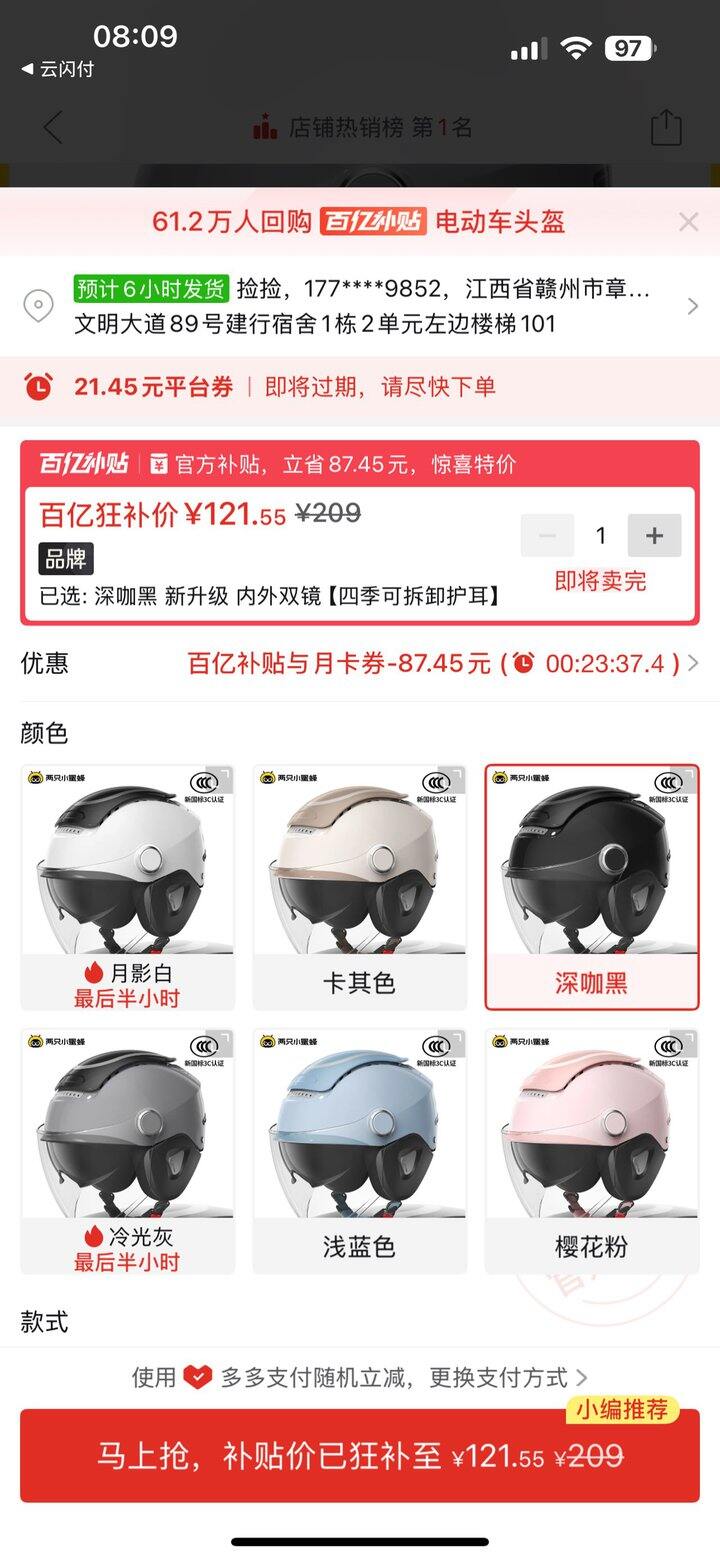Tap 马上抢 to buy at ¥121.55

(x=360, y=1456)
